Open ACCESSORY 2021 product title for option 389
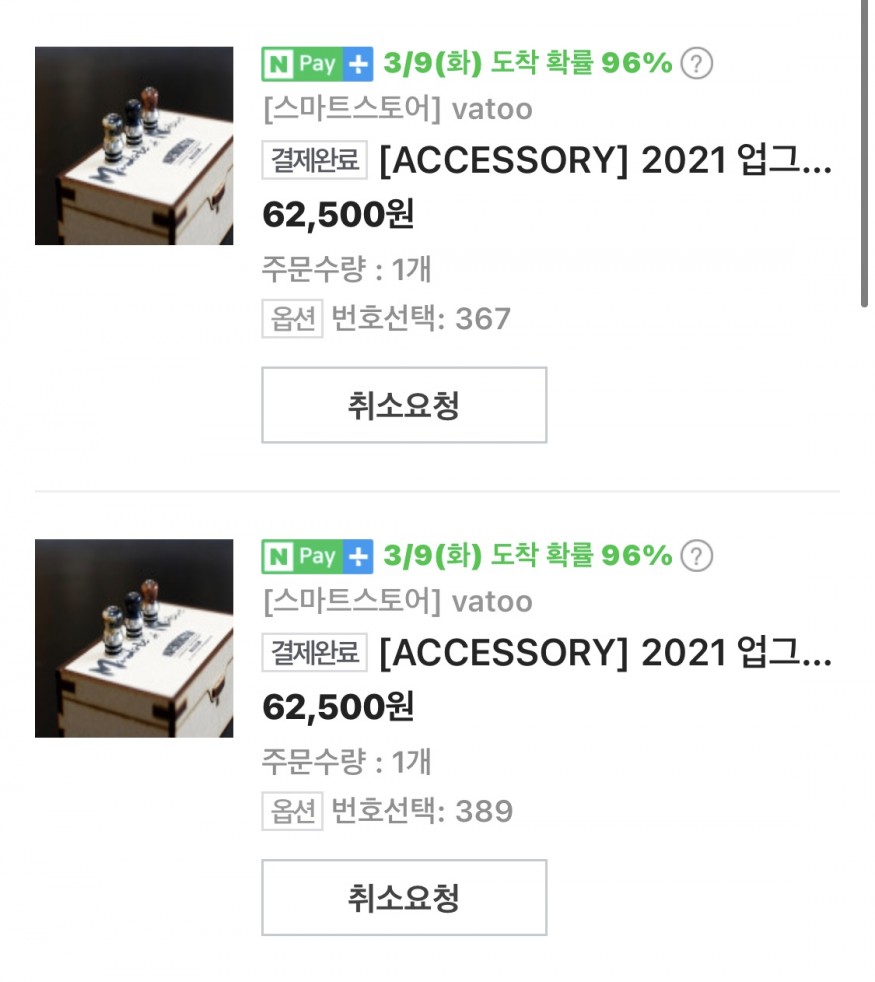The height and width of the screenshot is (982, 875). (x=604, y=652)
